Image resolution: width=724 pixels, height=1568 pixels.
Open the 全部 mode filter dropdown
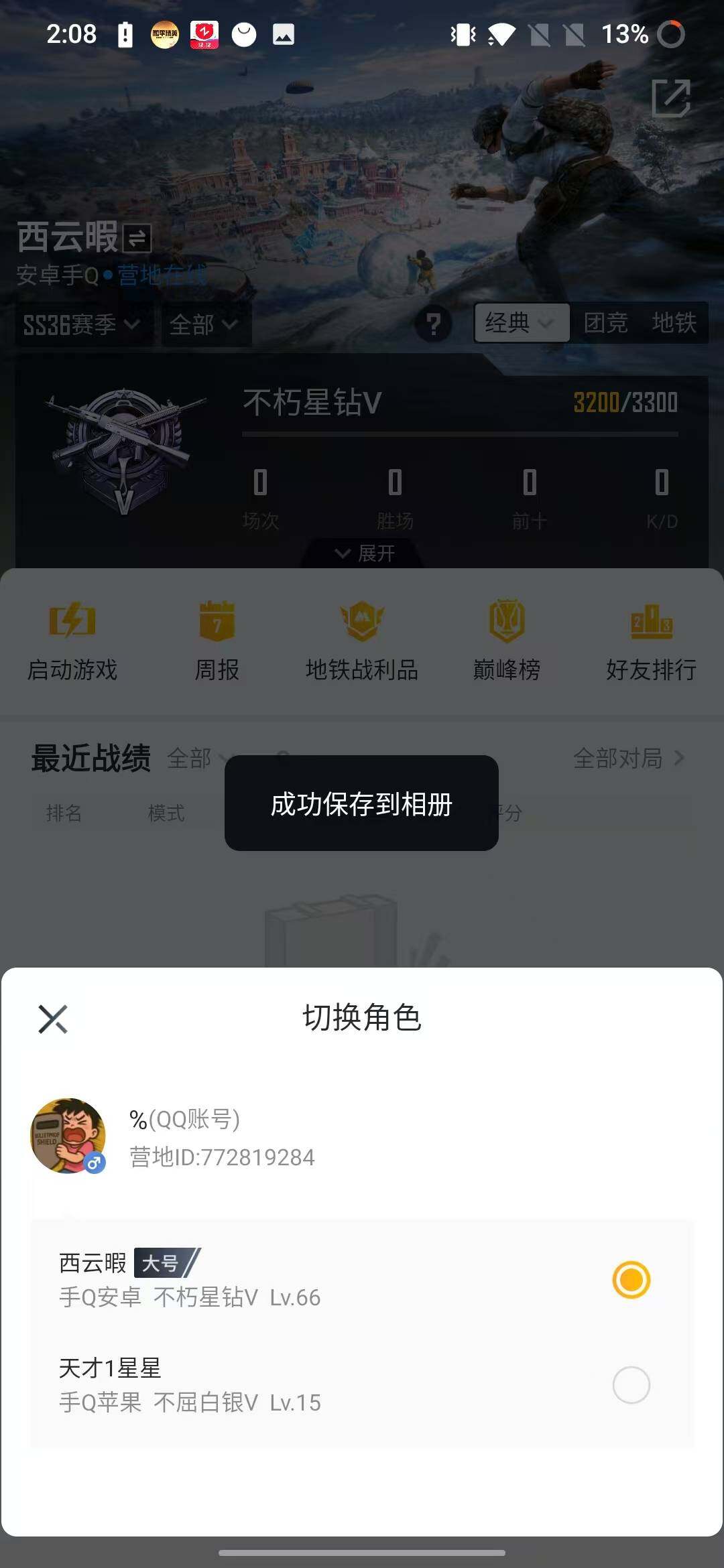tap(204, 326)
